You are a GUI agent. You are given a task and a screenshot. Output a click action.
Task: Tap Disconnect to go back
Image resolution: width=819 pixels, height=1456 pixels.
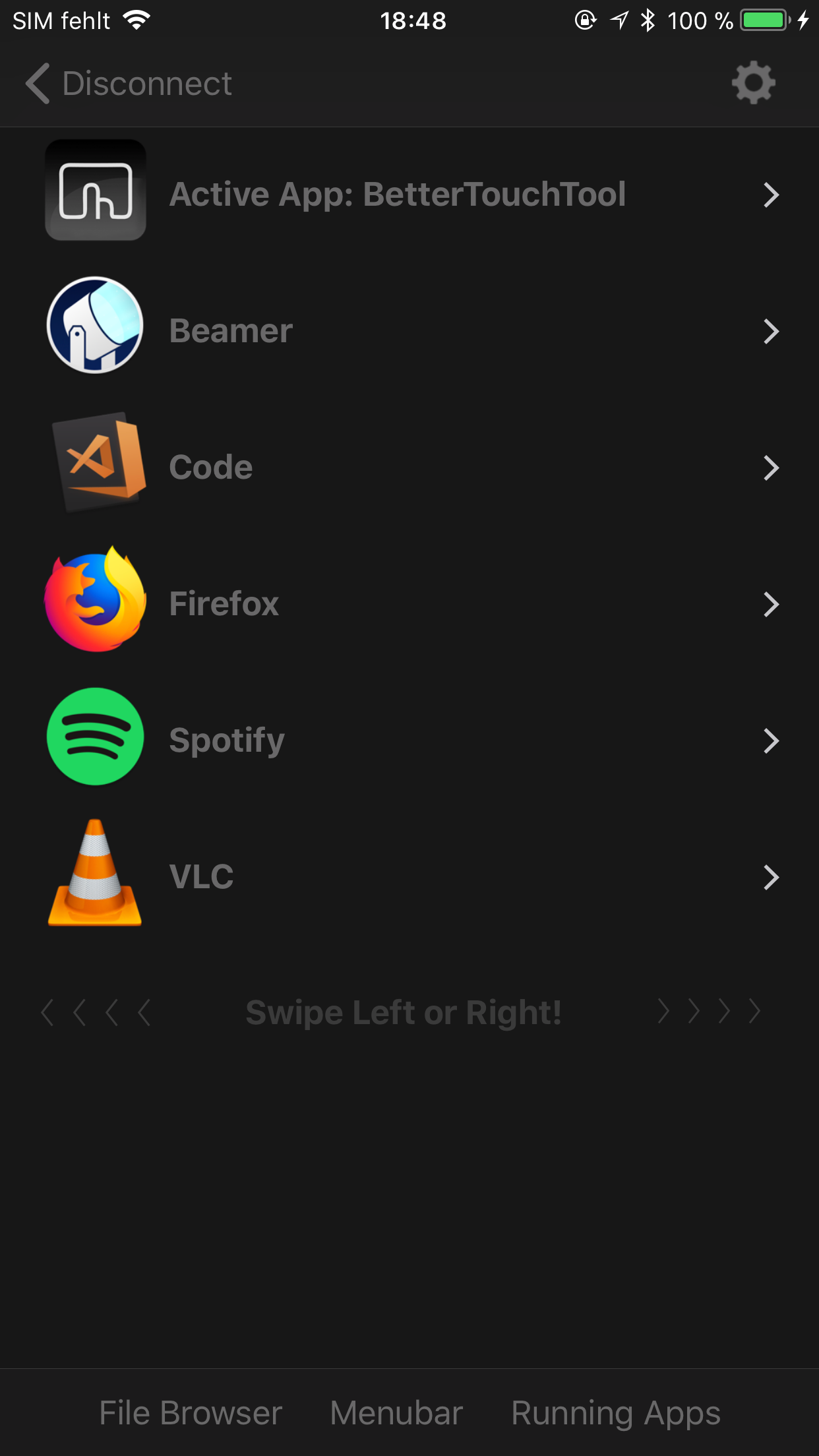click(129, 84)
